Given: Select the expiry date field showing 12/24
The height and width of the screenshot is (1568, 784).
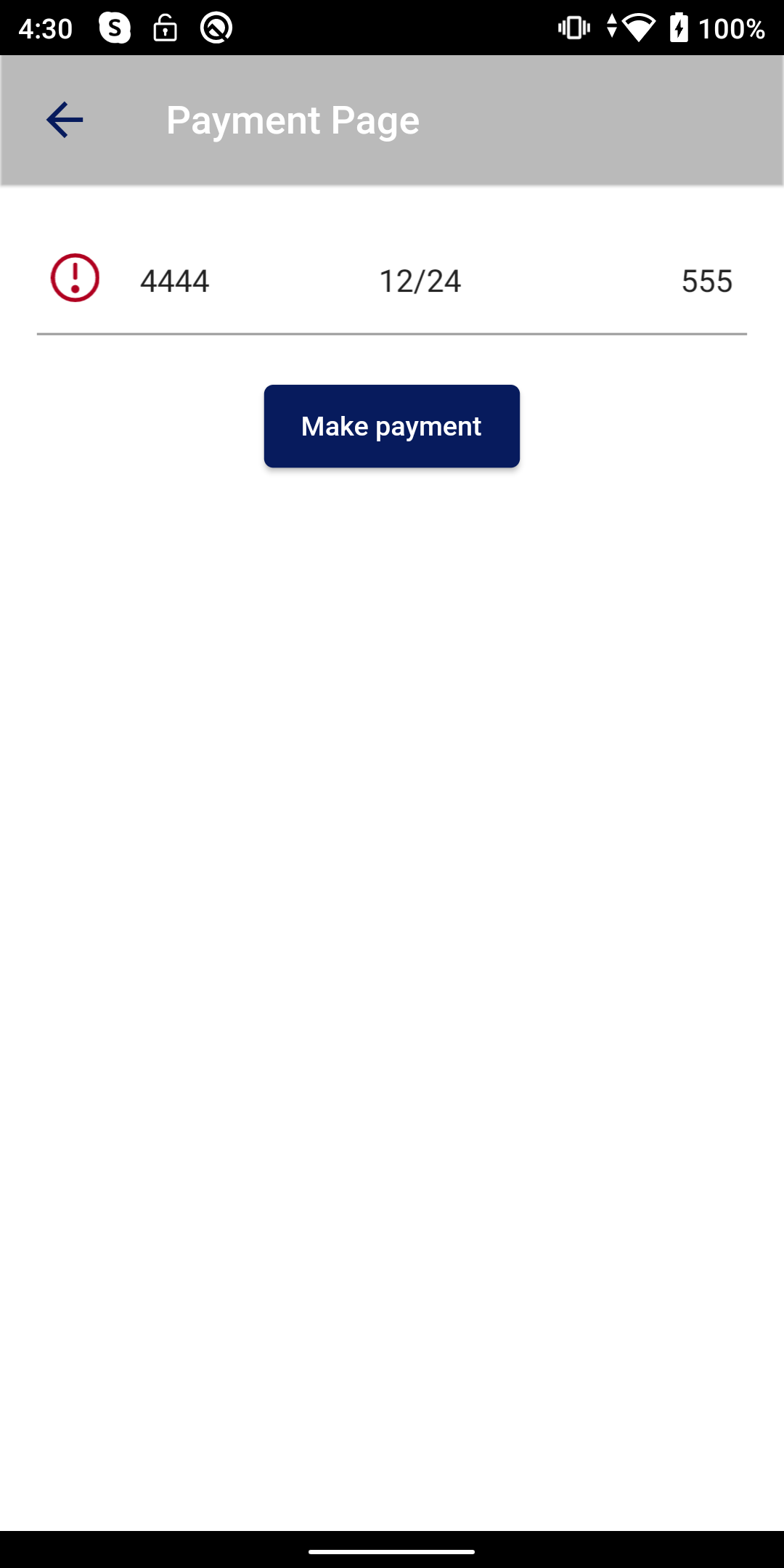Looking at the screenshot, I should (420, 281).
